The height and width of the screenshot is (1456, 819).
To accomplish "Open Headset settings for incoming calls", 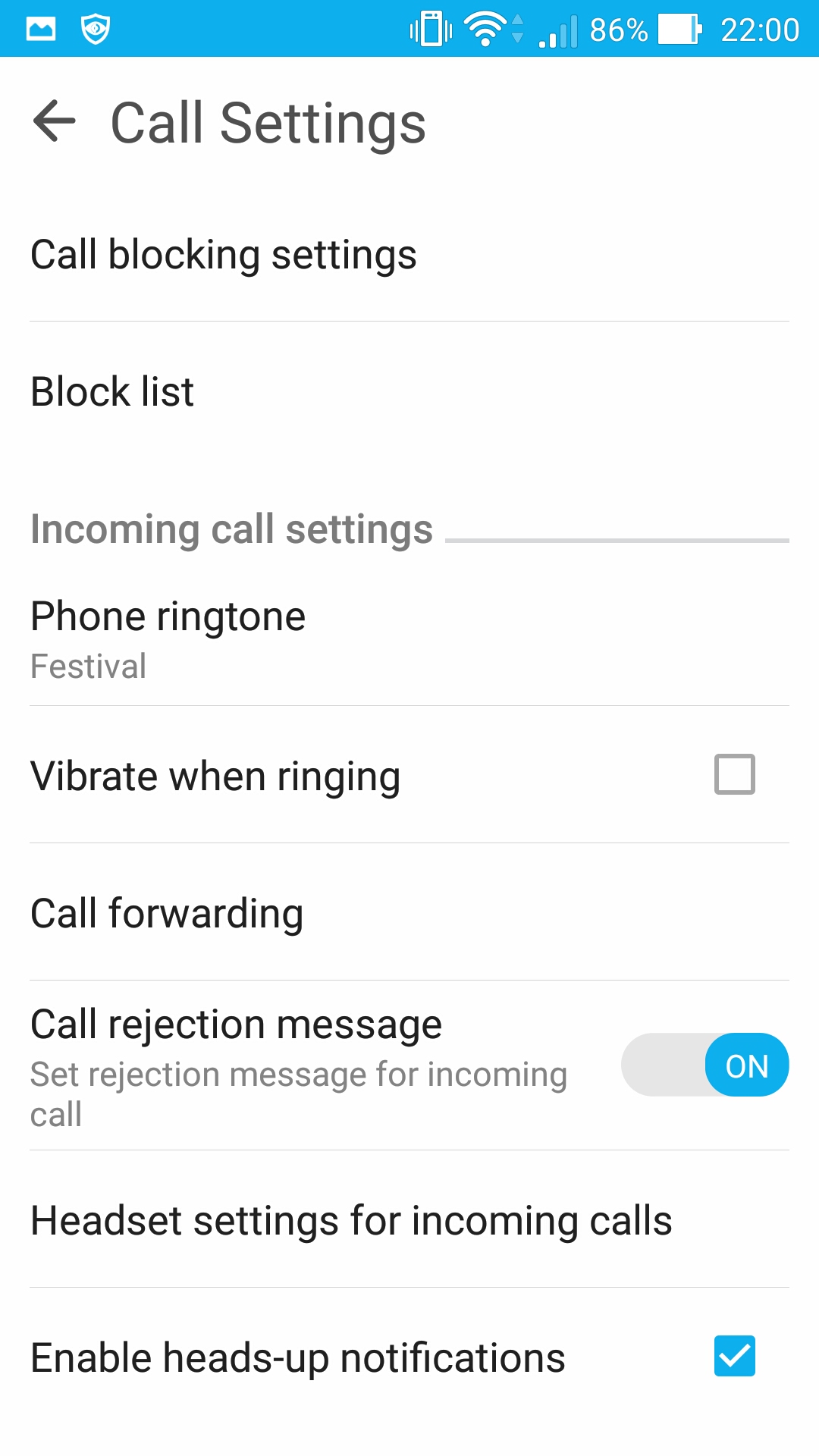I will (351, 1221).
